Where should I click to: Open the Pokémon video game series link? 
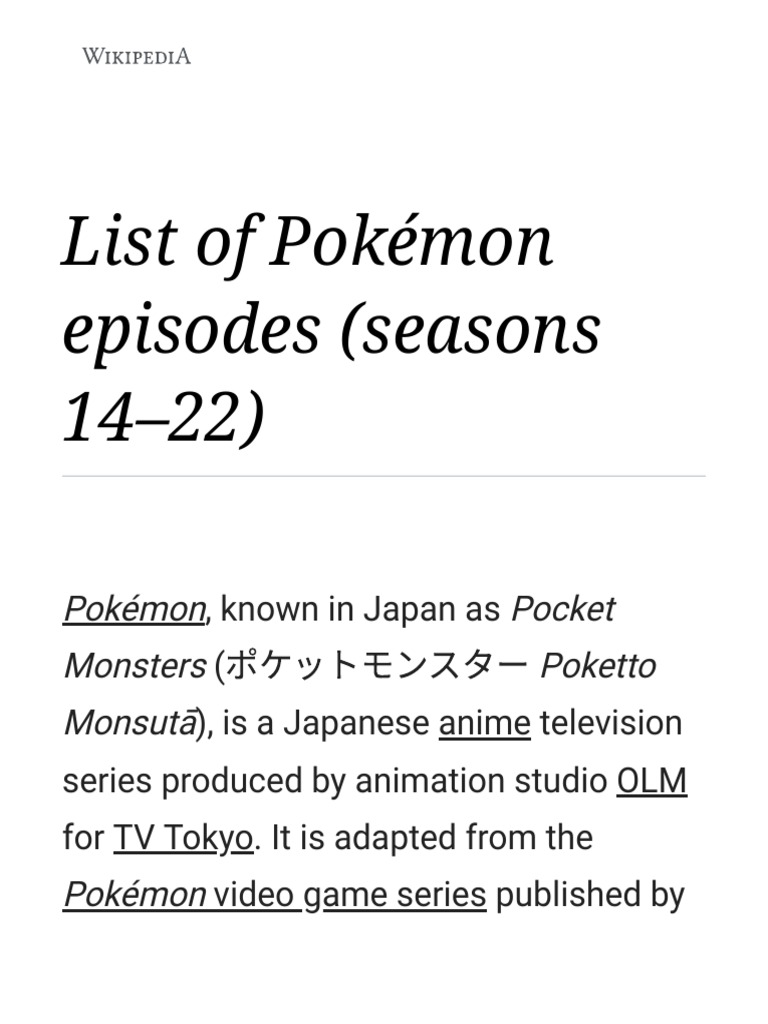(x=275, y=895)
